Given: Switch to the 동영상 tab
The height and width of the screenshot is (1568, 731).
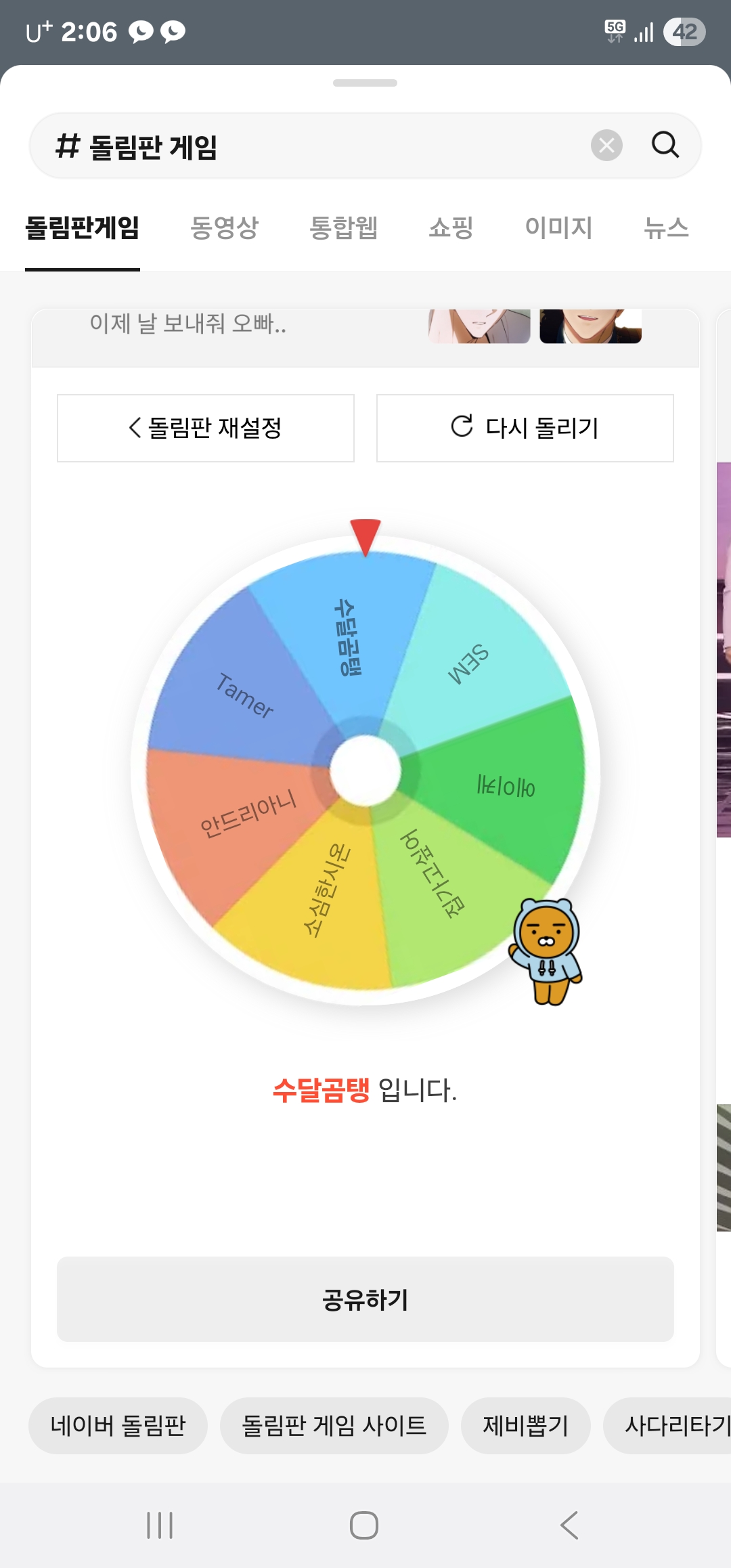Looking at the screenshot, I should point(224,227).
